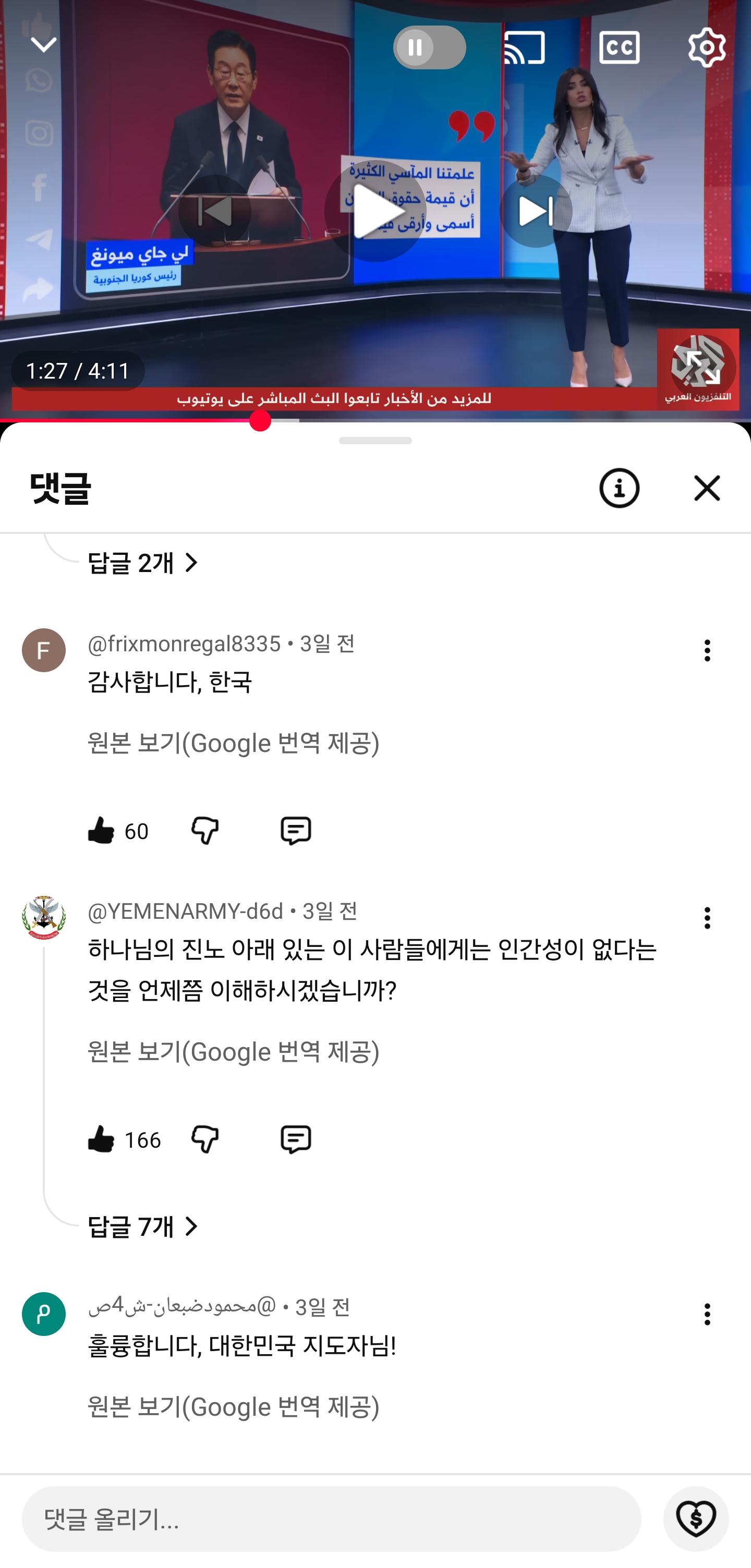Open options menu for @frixmonregal8335 comment

click(x=707, y=651)
